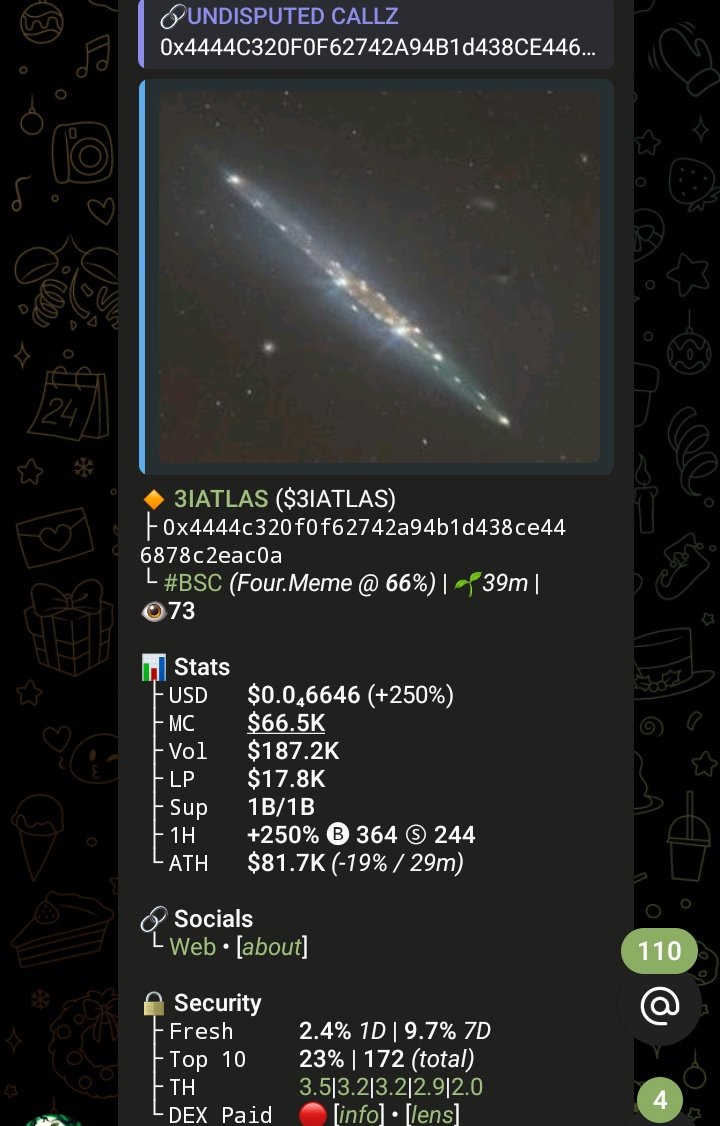720x1126 pixels.
Task: Open the about link under Socials
Action: coord(272,946)
